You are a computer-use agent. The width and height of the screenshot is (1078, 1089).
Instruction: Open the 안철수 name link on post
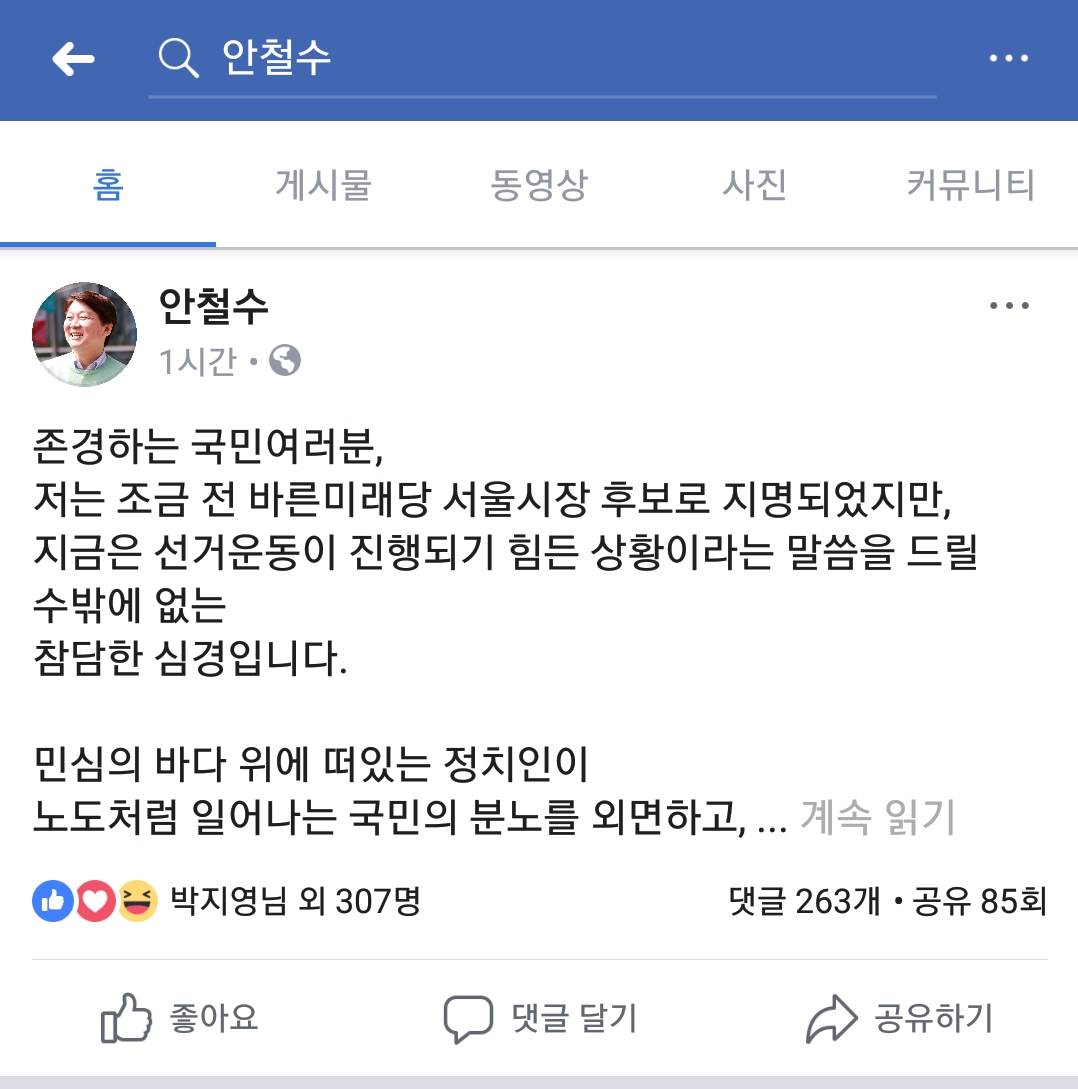coord(213,307)
